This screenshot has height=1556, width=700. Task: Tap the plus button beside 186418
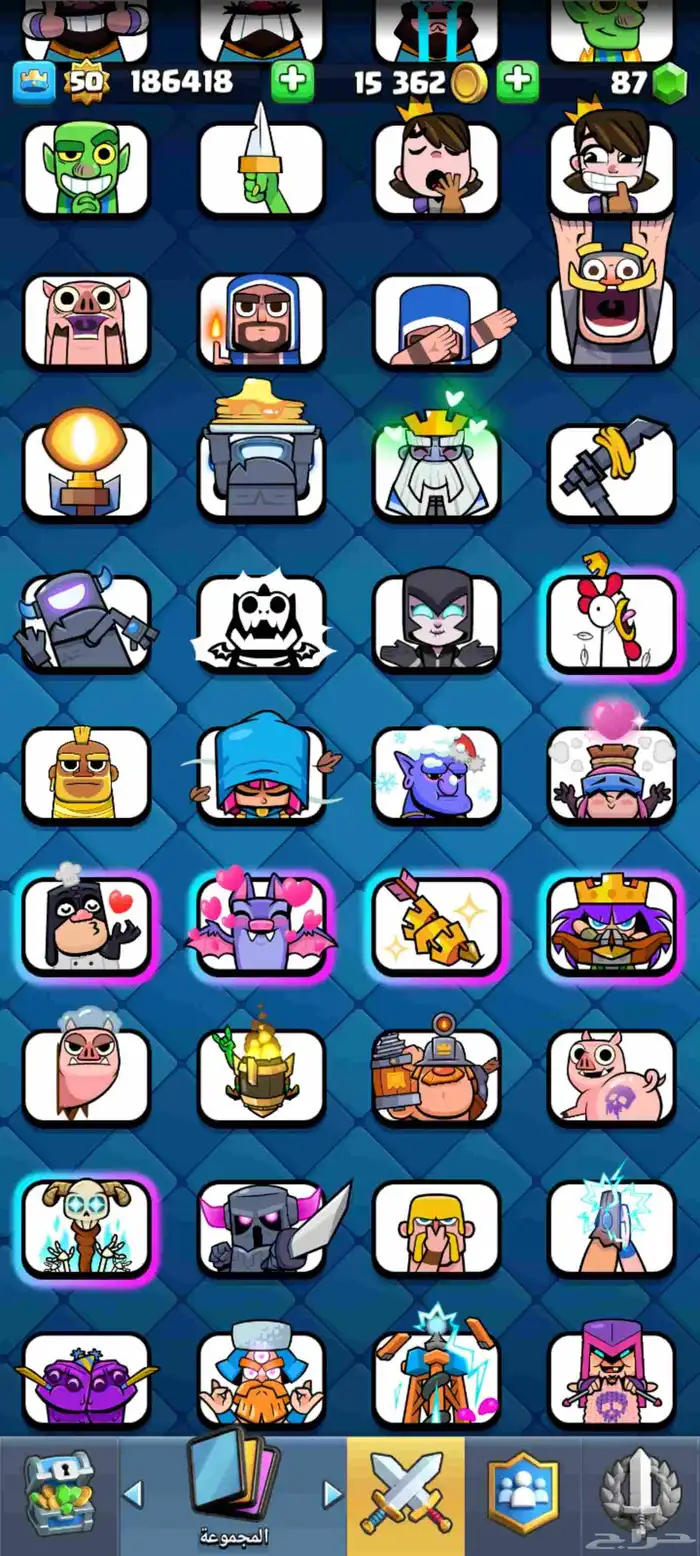tap(292, 82)
